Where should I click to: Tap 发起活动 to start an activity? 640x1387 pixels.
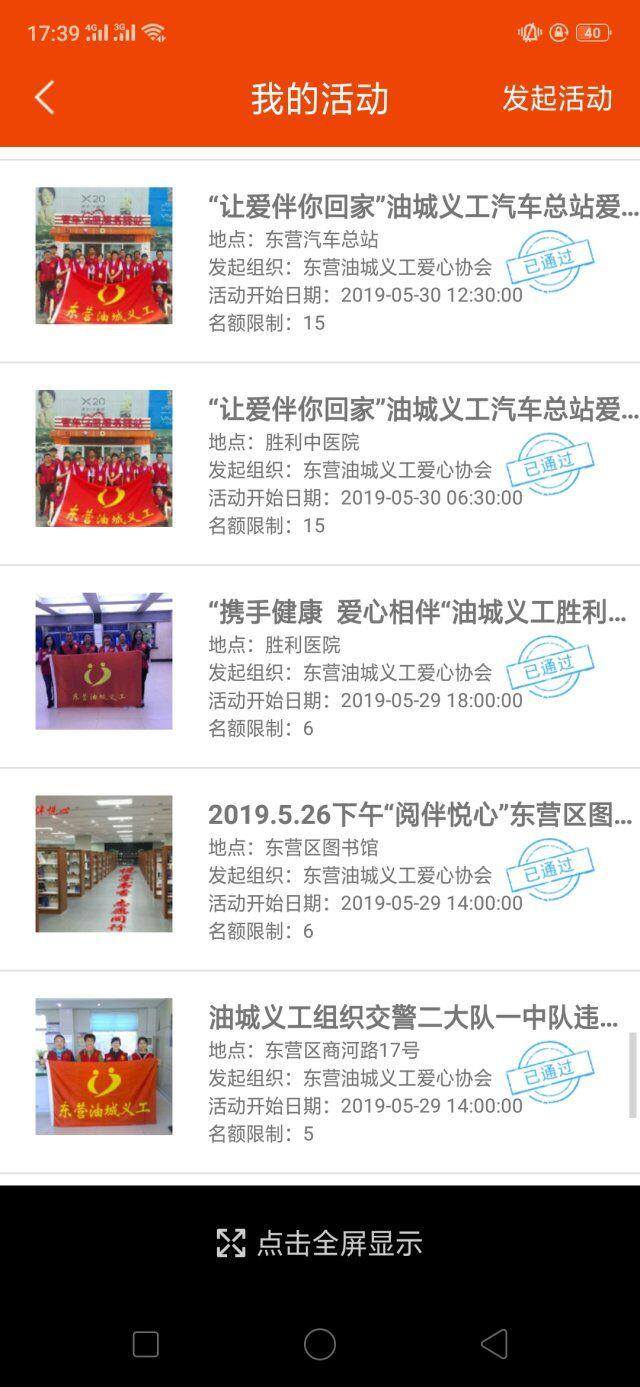point(557,98)
